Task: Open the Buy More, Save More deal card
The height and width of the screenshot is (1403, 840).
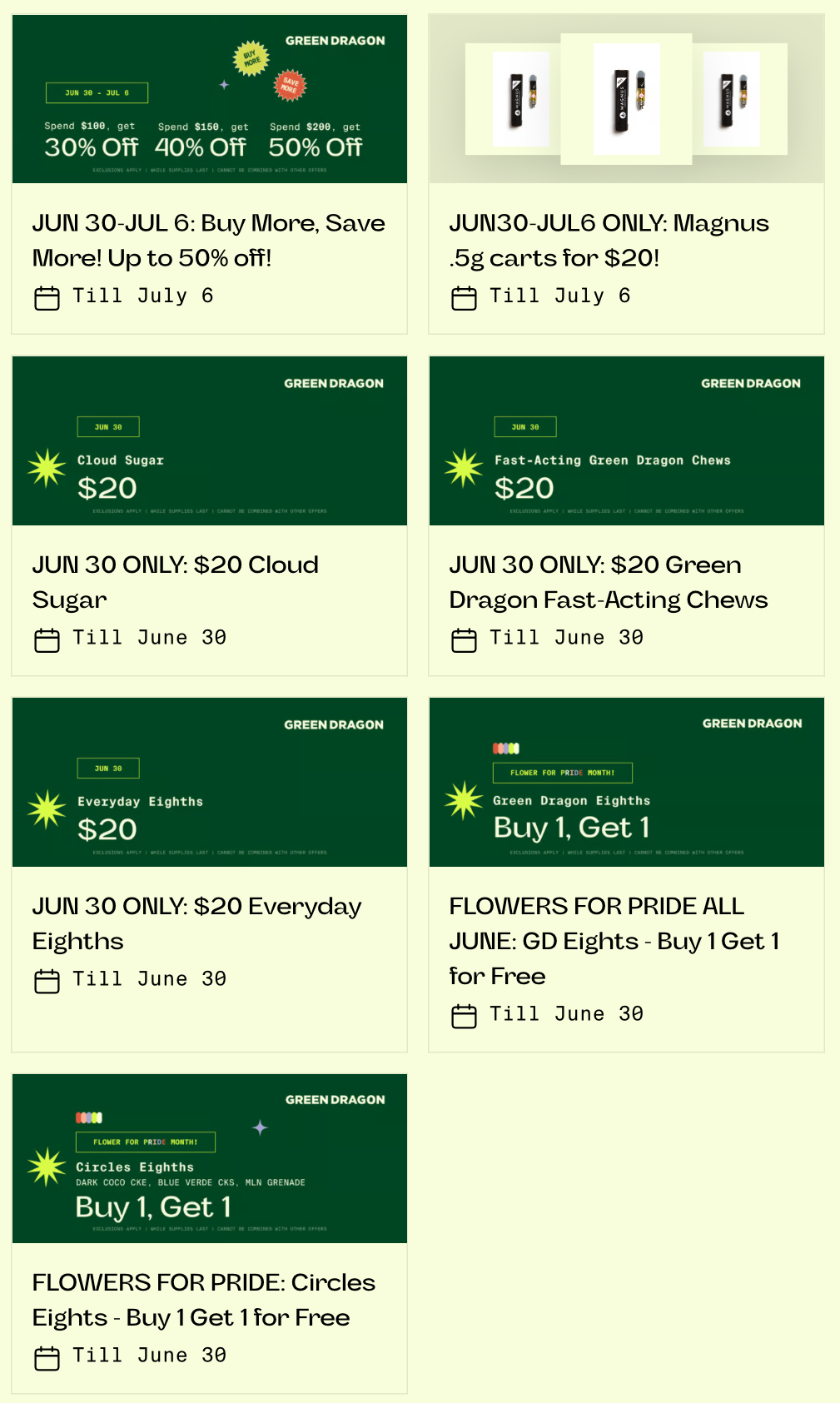Action: [209, 174]
